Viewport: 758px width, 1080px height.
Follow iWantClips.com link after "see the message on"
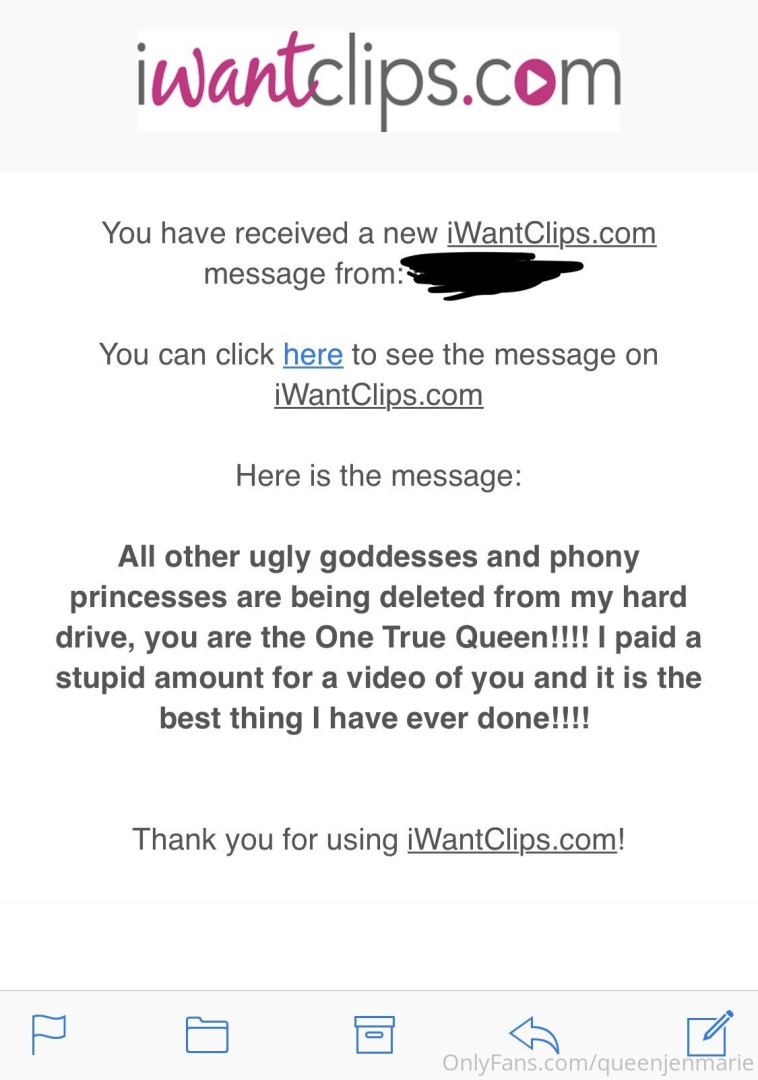[x=378, y=394]
